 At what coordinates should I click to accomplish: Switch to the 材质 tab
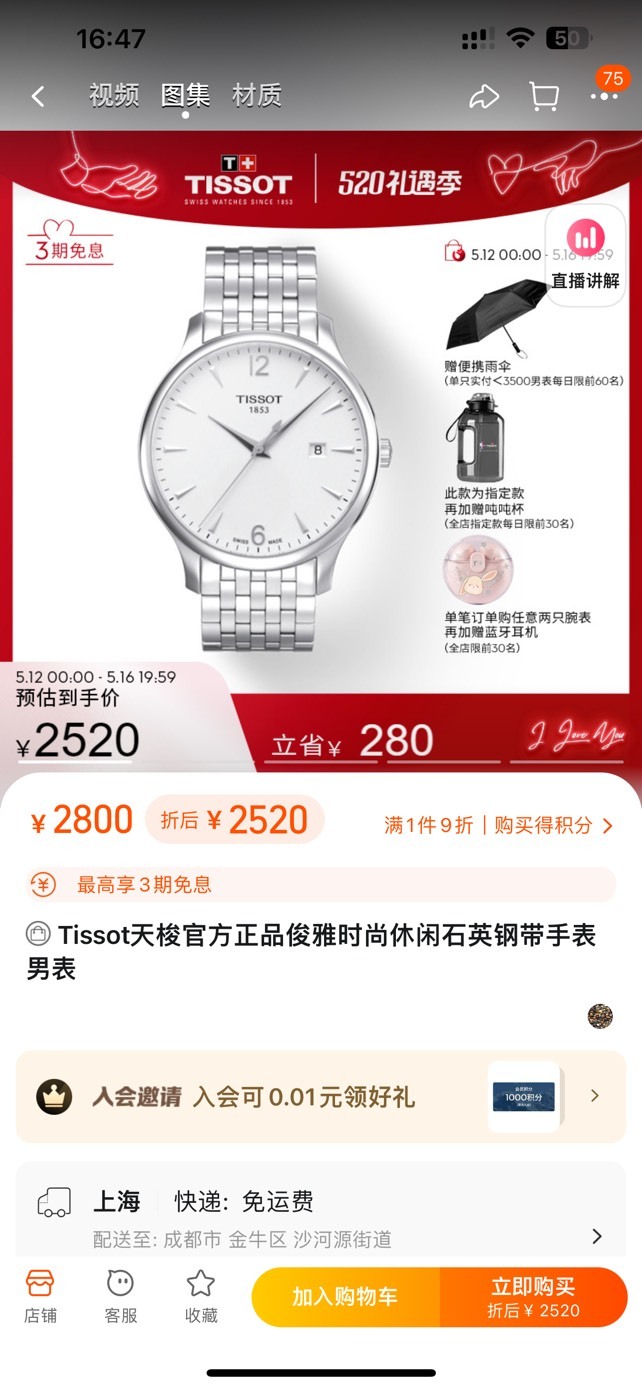click(257, 96)
